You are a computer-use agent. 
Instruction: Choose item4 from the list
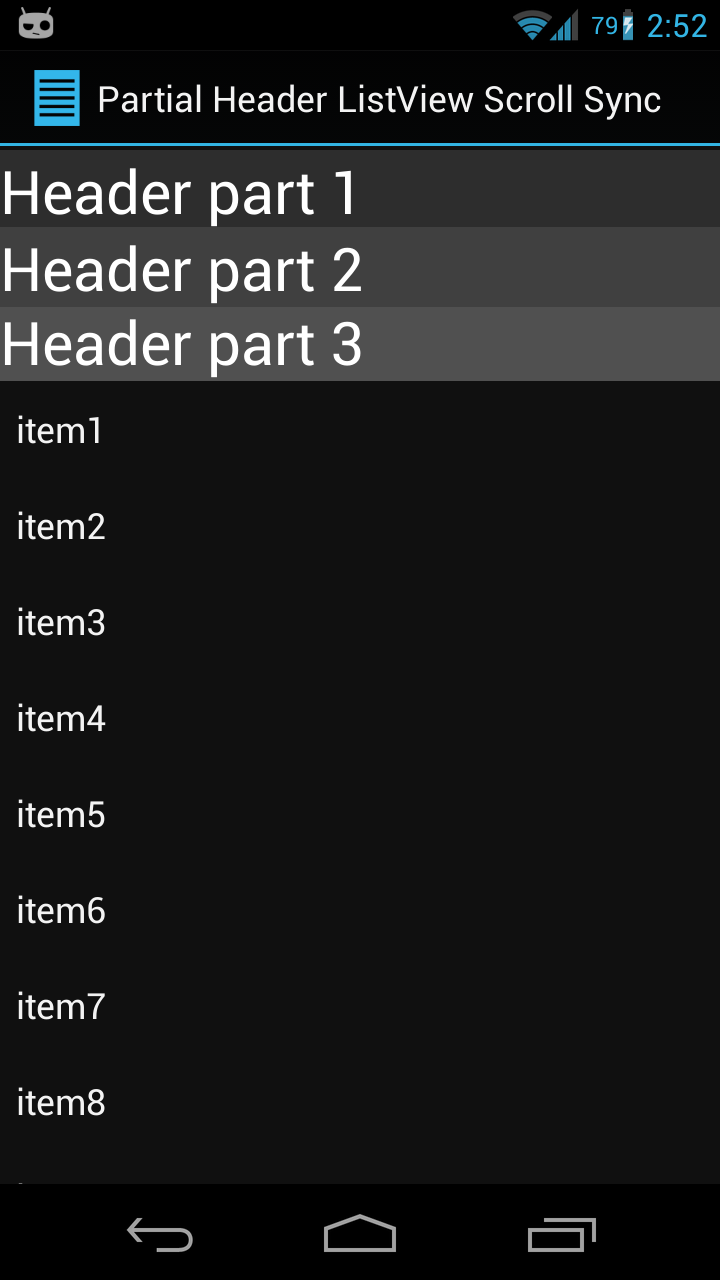360,718
